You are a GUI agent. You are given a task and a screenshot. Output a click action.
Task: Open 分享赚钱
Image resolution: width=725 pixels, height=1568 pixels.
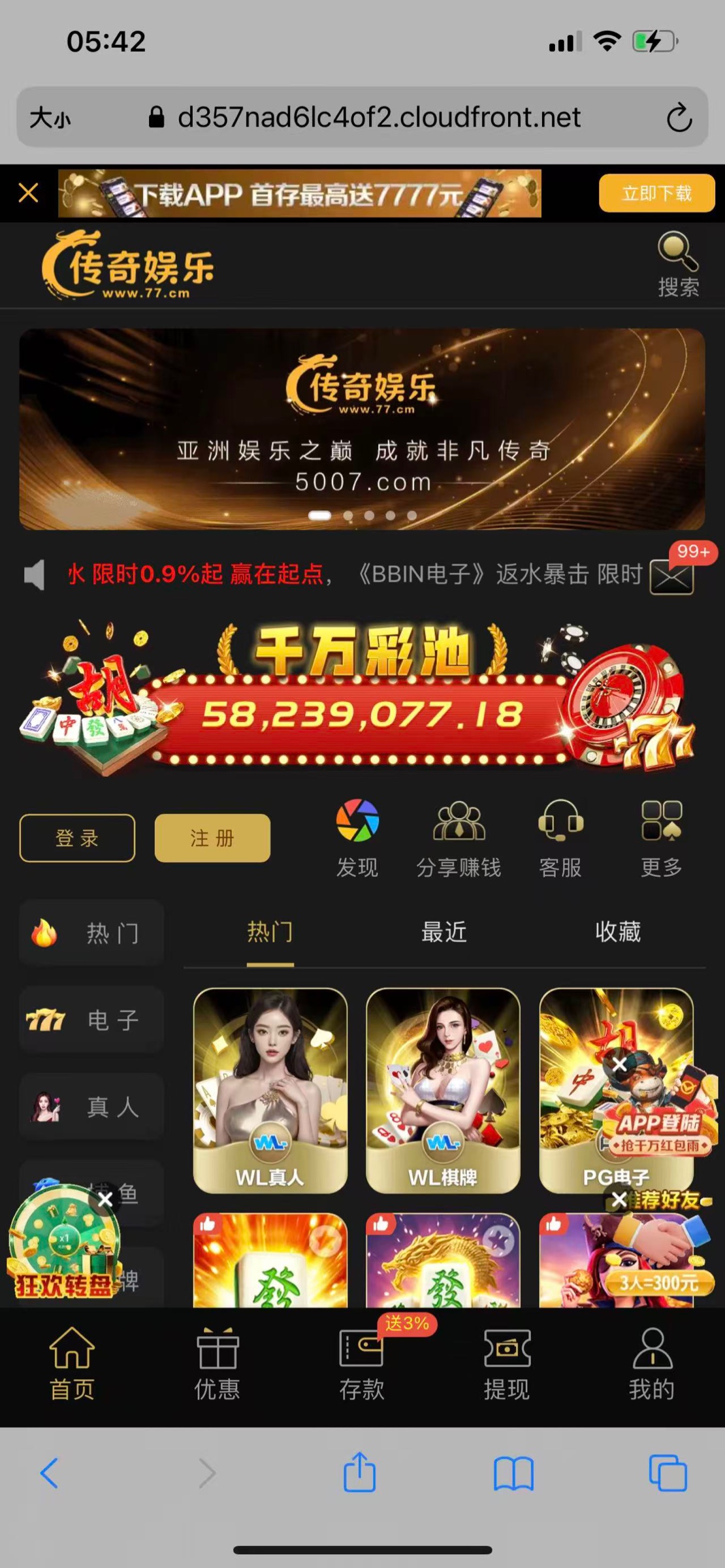pos(459,838)
